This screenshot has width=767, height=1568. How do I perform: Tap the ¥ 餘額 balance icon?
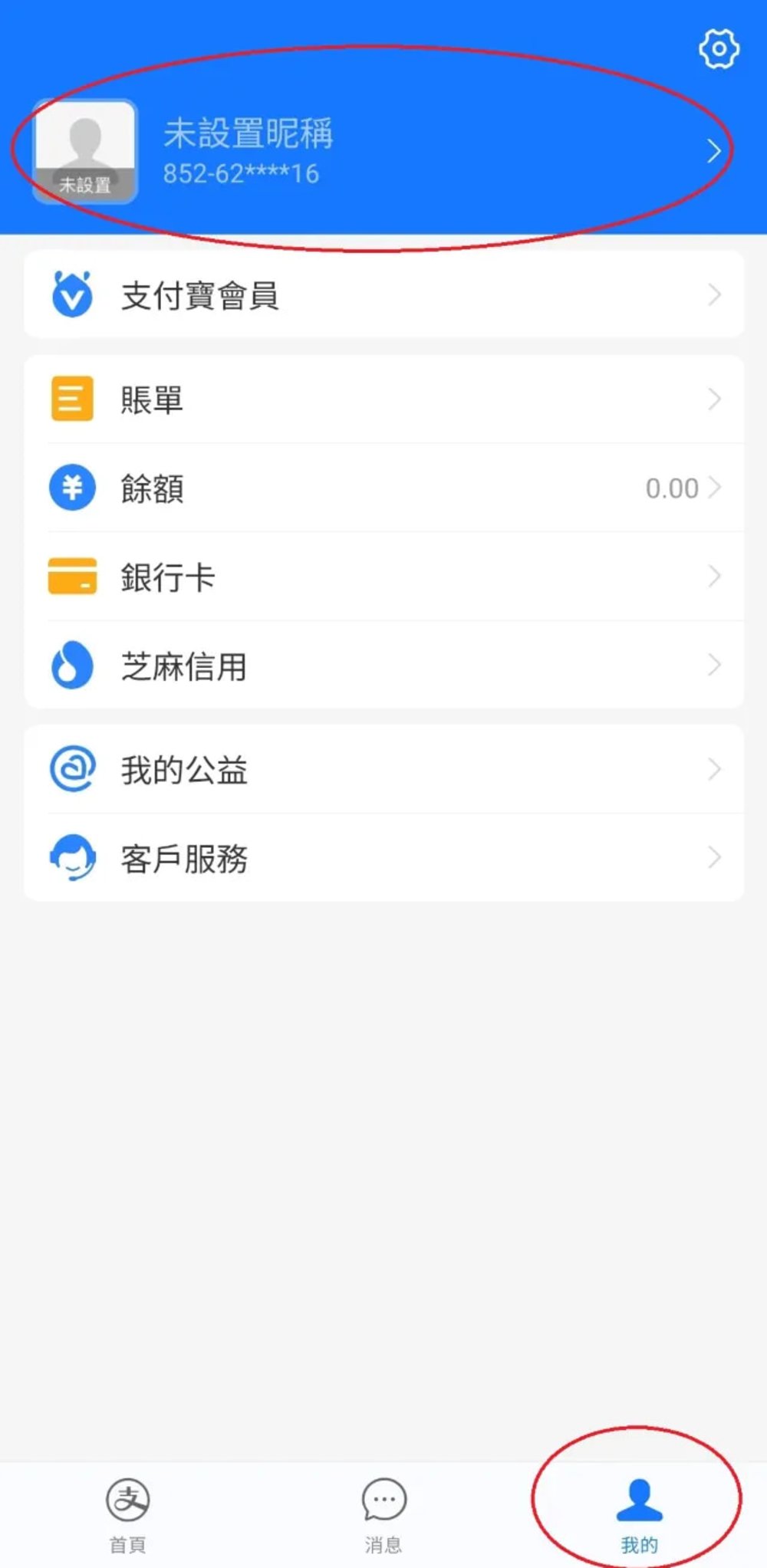[71, 488]
